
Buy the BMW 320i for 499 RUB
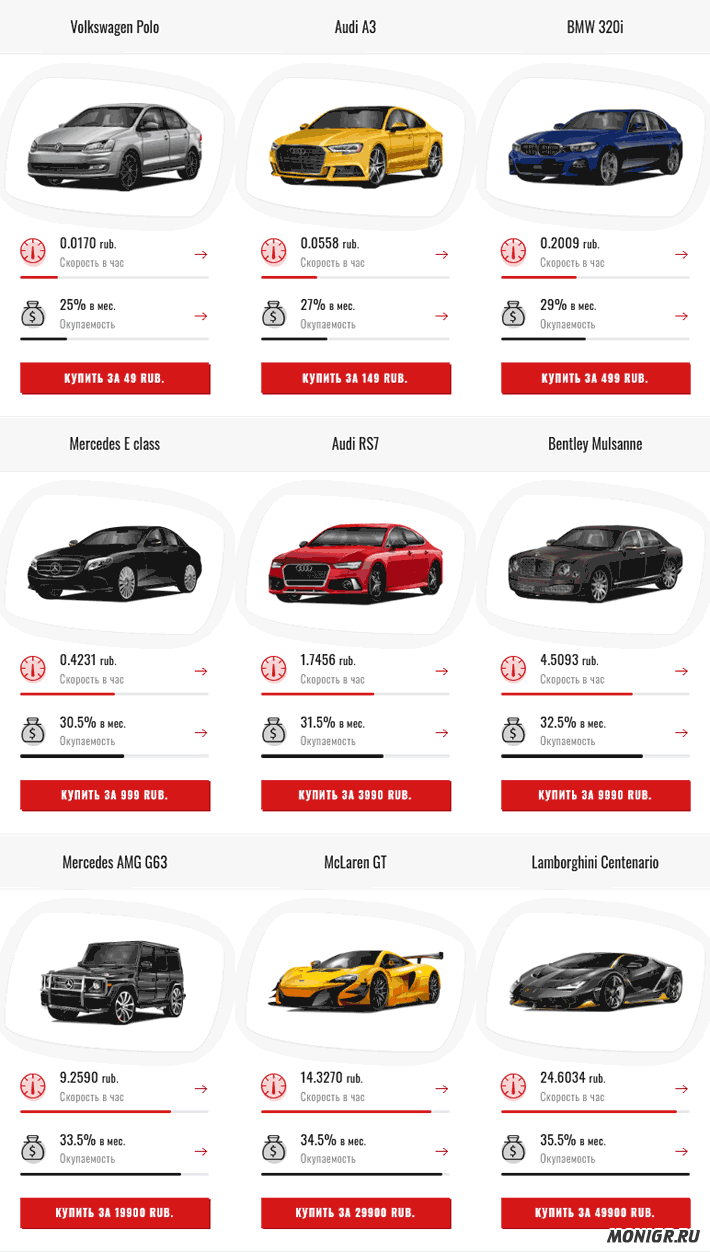(595, 379)
